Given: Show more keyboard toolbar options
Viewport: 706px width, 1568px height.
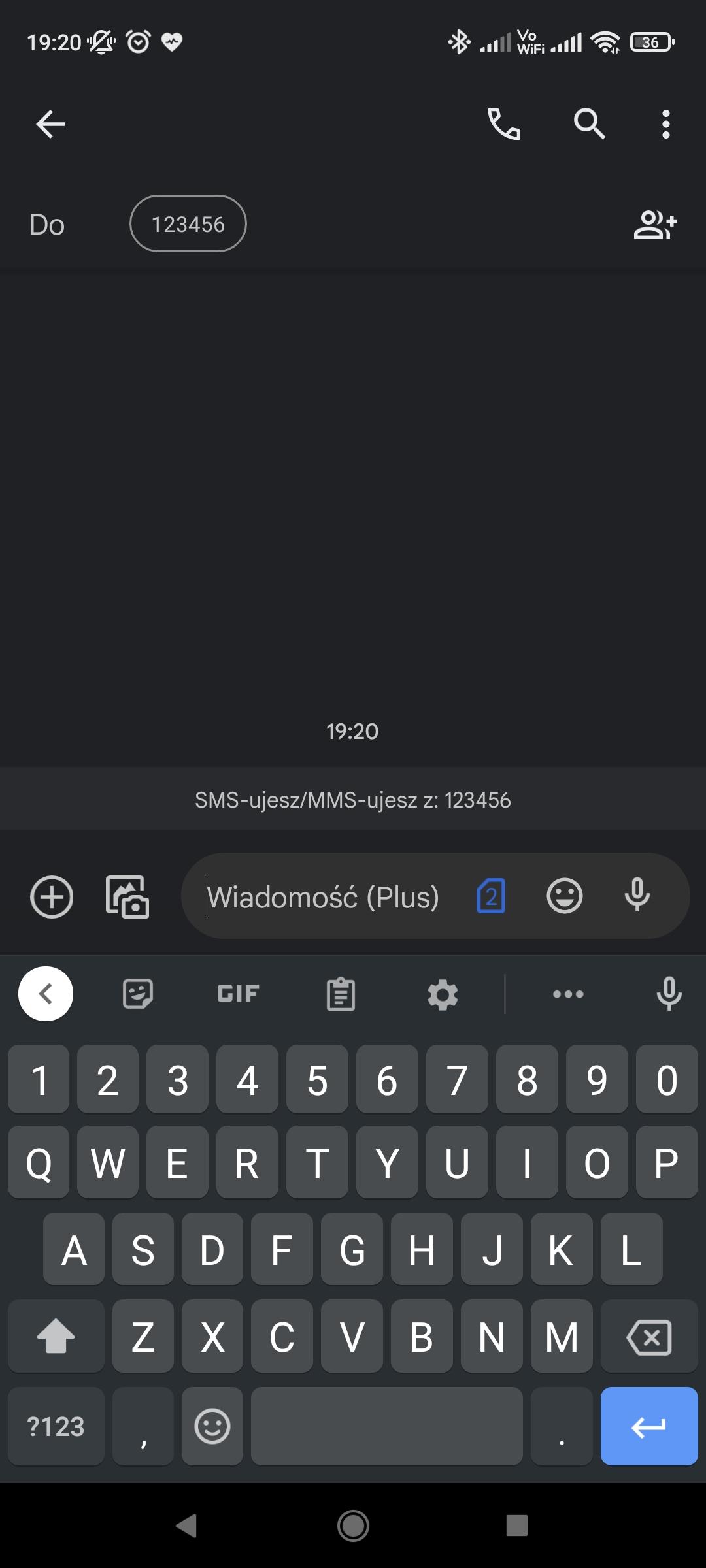Looking at the screenshot, I should 568,994.
